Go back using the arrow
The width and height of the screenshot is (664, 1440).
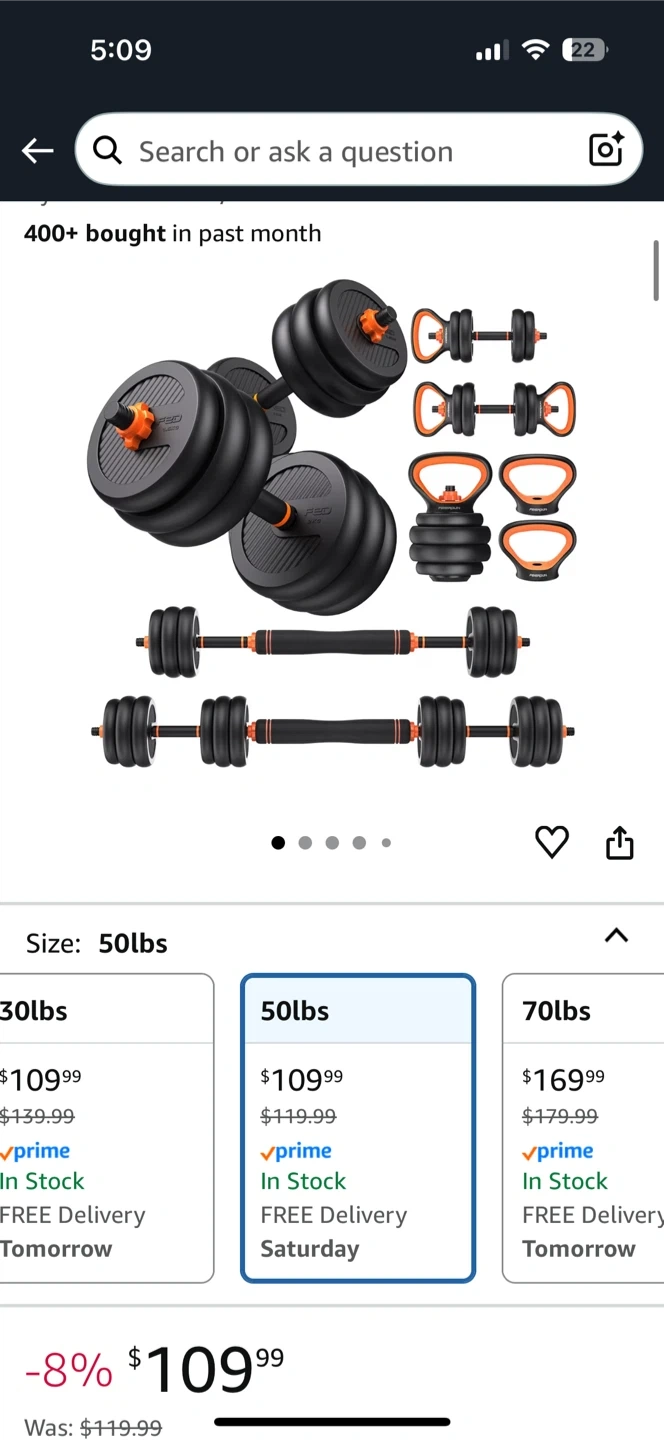[37, 151]
